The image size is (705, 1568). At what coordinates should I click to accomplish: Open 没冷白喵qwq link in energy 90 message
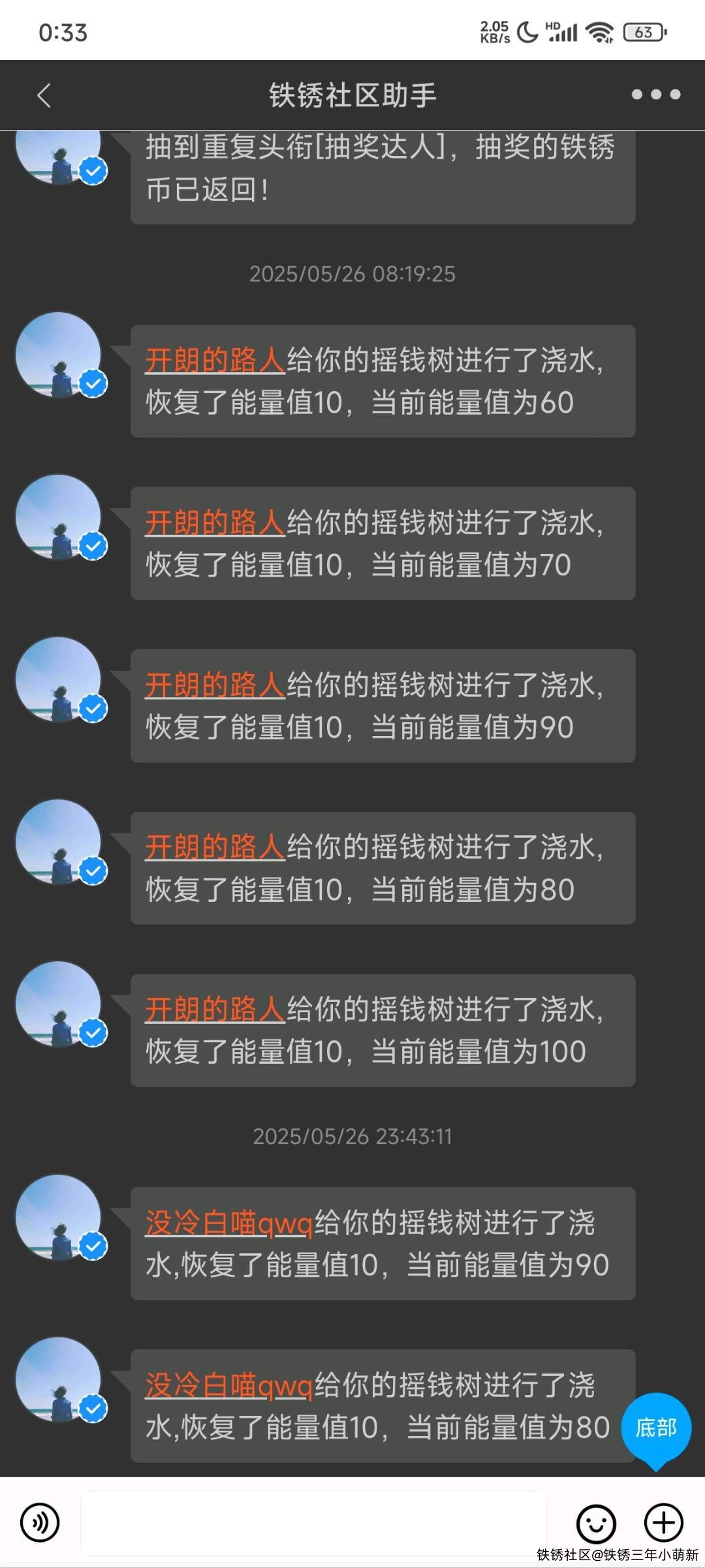point(228,1223)
